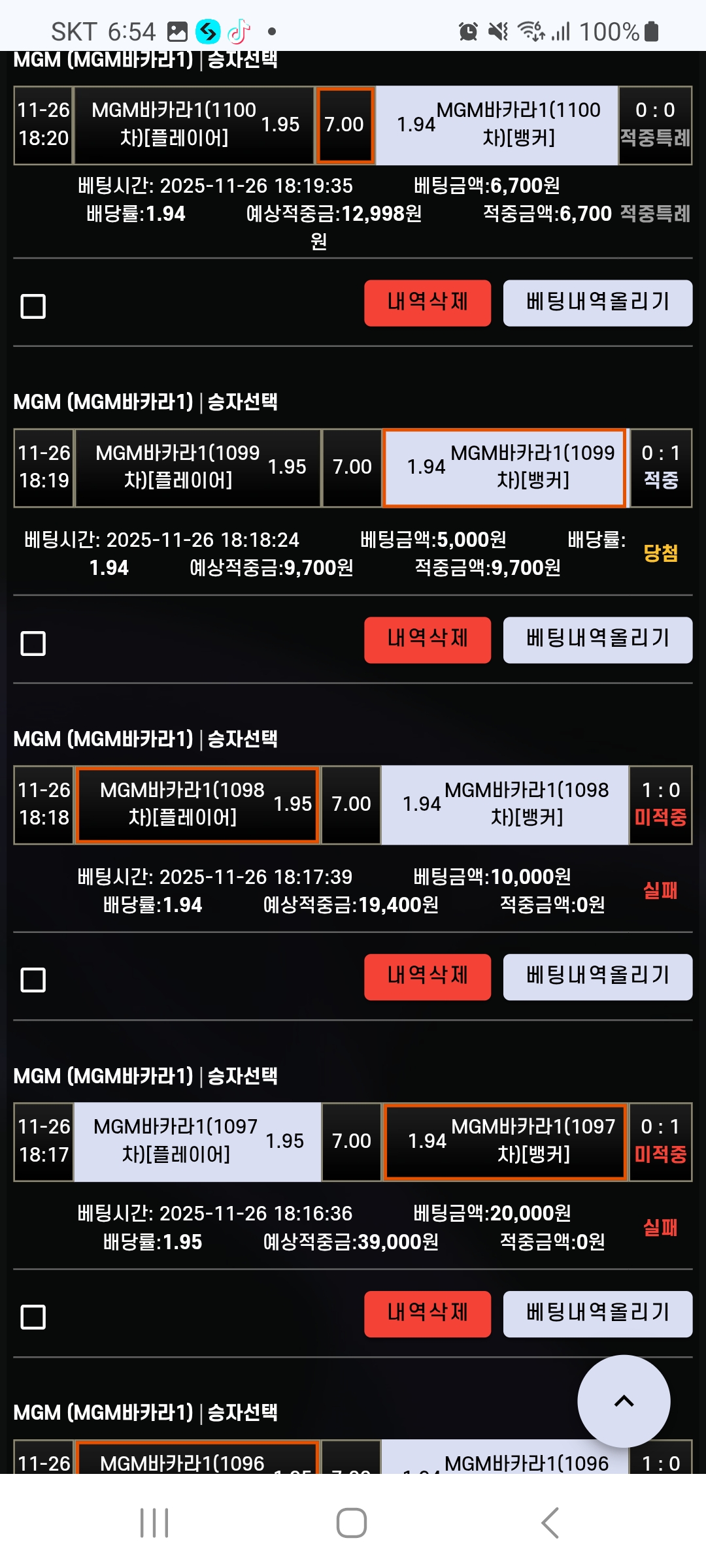Post the round 1098 betting history
Viewport: 706px width, 1568px height.
tap(597, 977)
